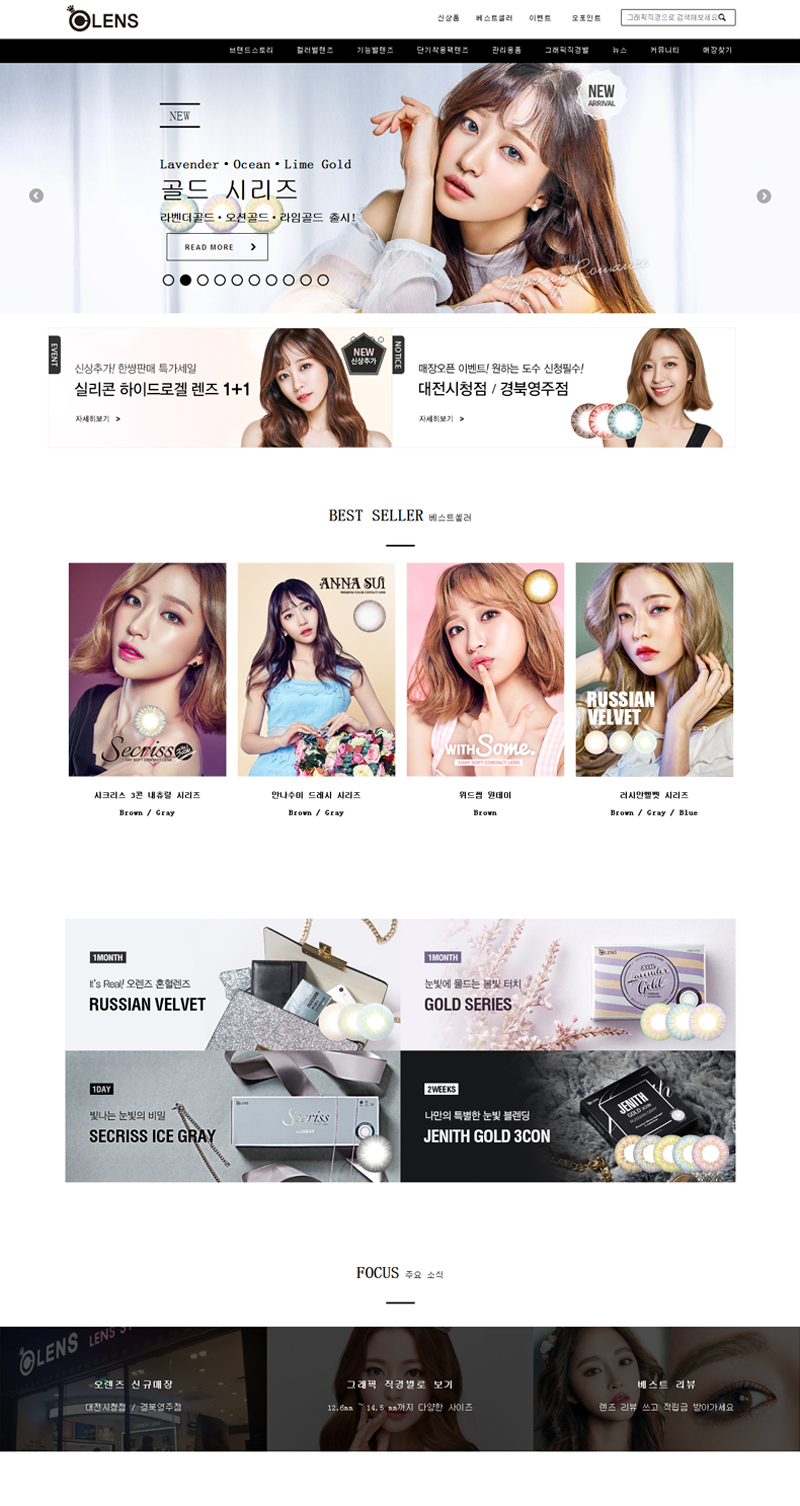Jump to the first carousel slide dot

point(168,280)
